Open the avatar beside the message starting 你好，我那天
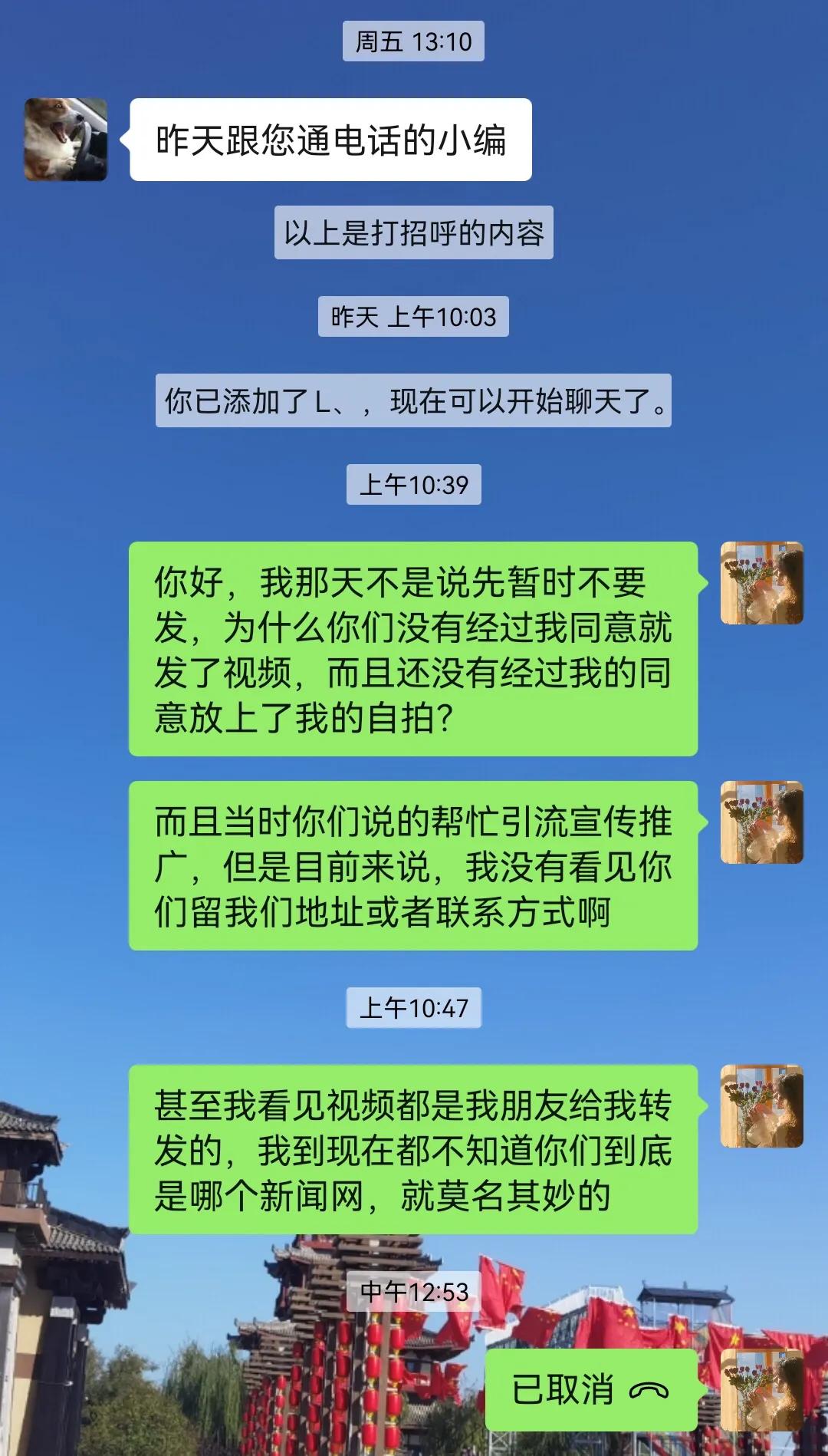Screen dimensions: 828x1456 pyautogui.click(x=761, y=583)
